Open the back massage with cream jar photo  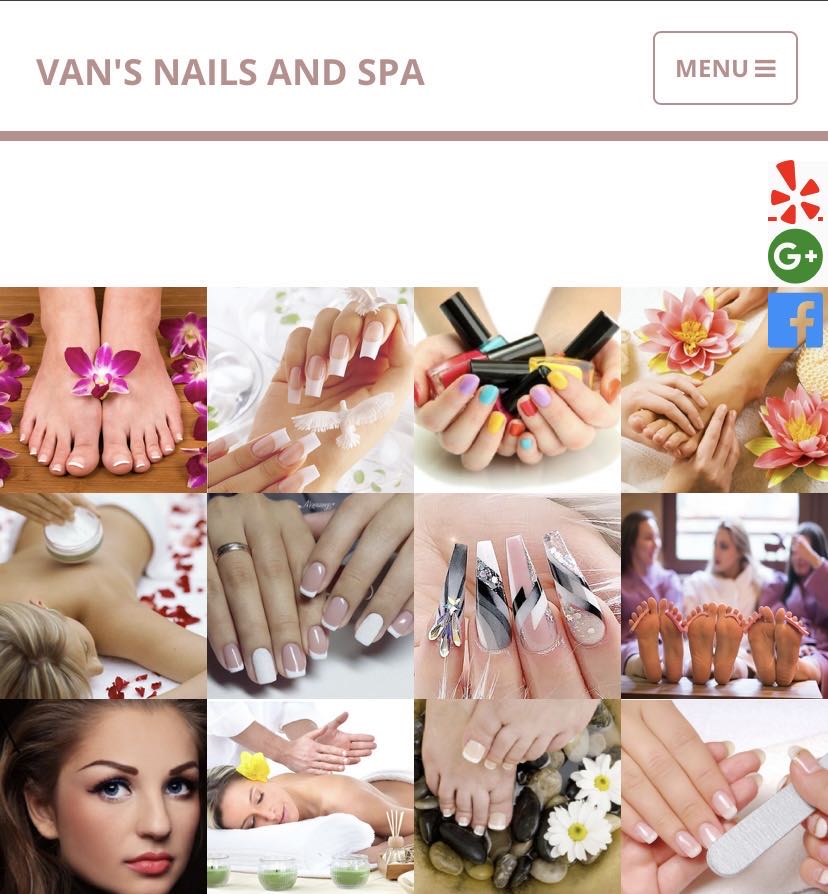tap(103, 596)
